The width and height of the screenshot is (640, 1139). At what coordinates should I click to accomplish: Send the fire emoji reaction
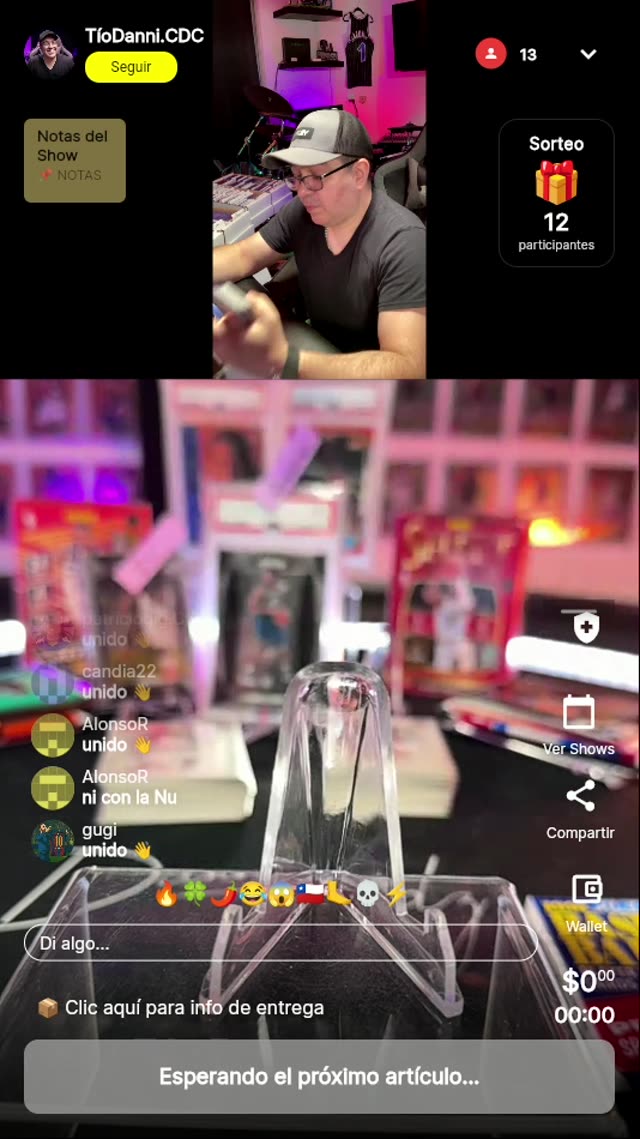click(166, 895)
